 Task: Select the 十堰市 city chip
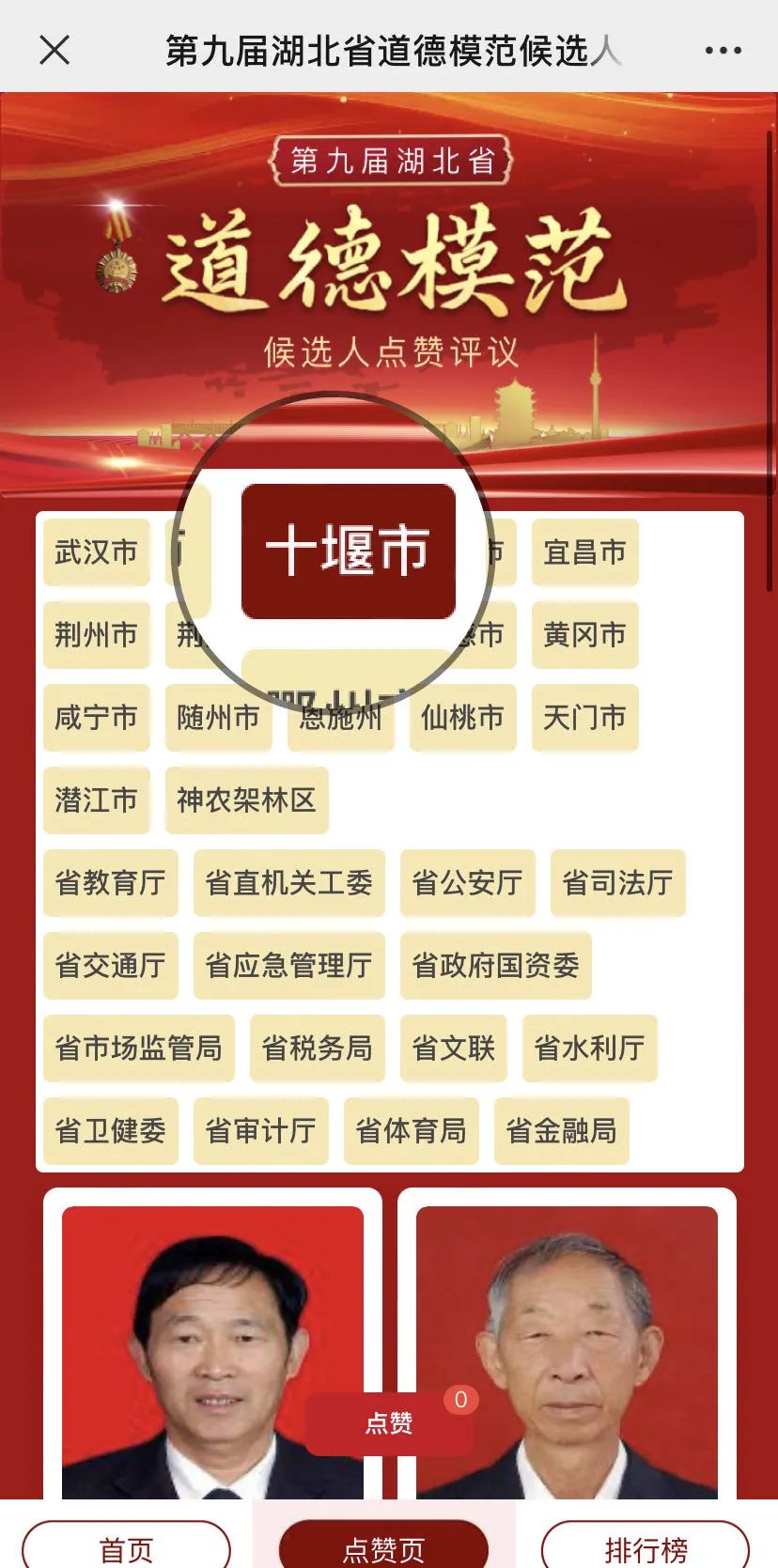[348, 551]
